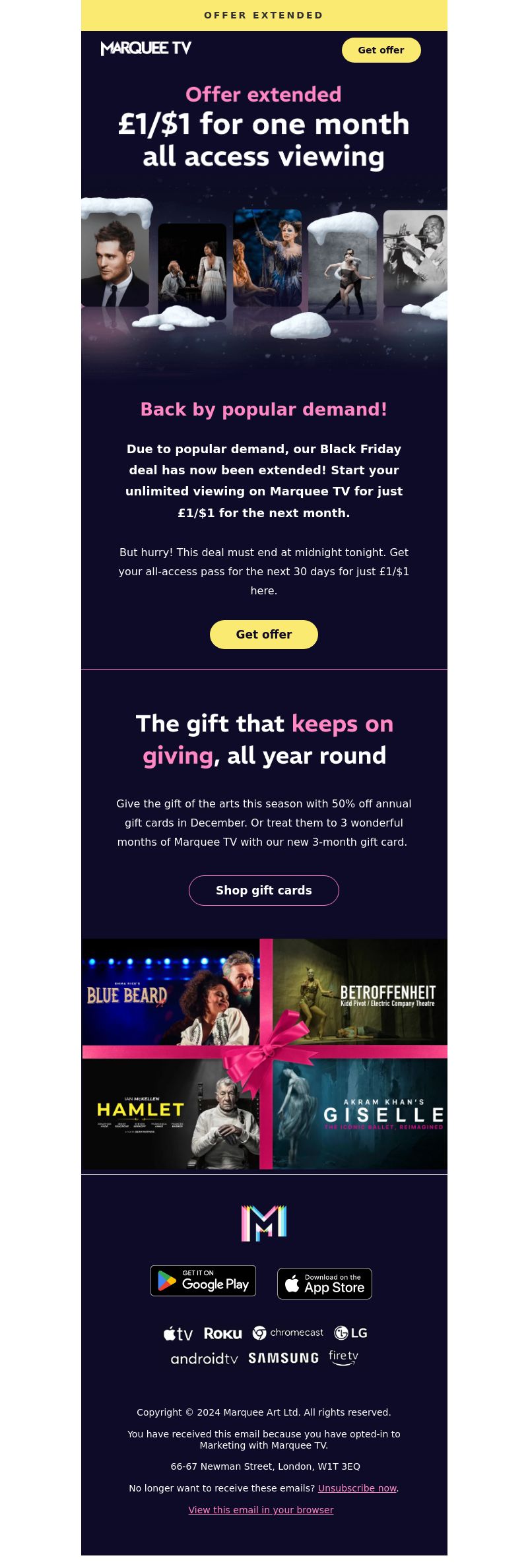View this email in your browser

click(261, 1509)
